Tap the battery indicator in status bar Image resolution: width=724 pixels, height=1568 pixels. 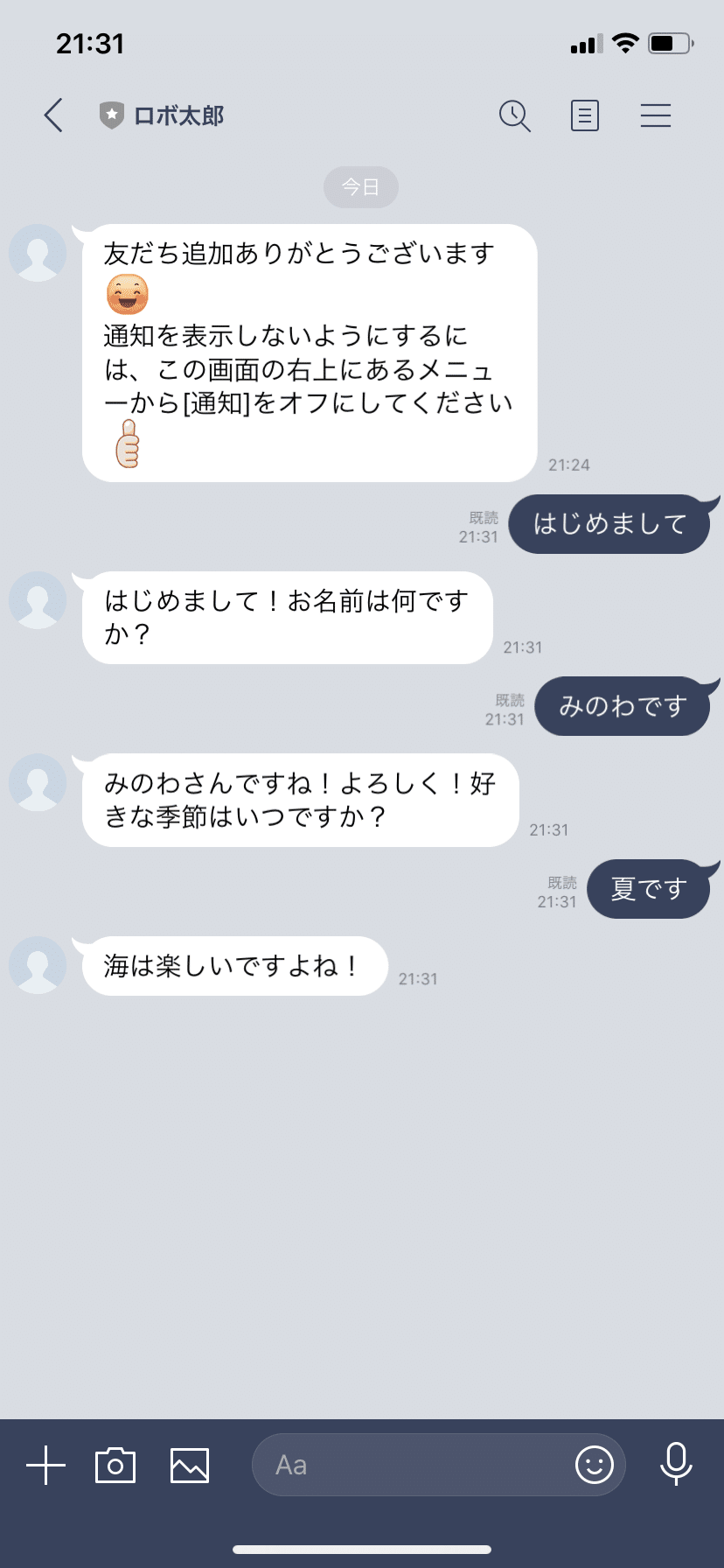point(670,43)
